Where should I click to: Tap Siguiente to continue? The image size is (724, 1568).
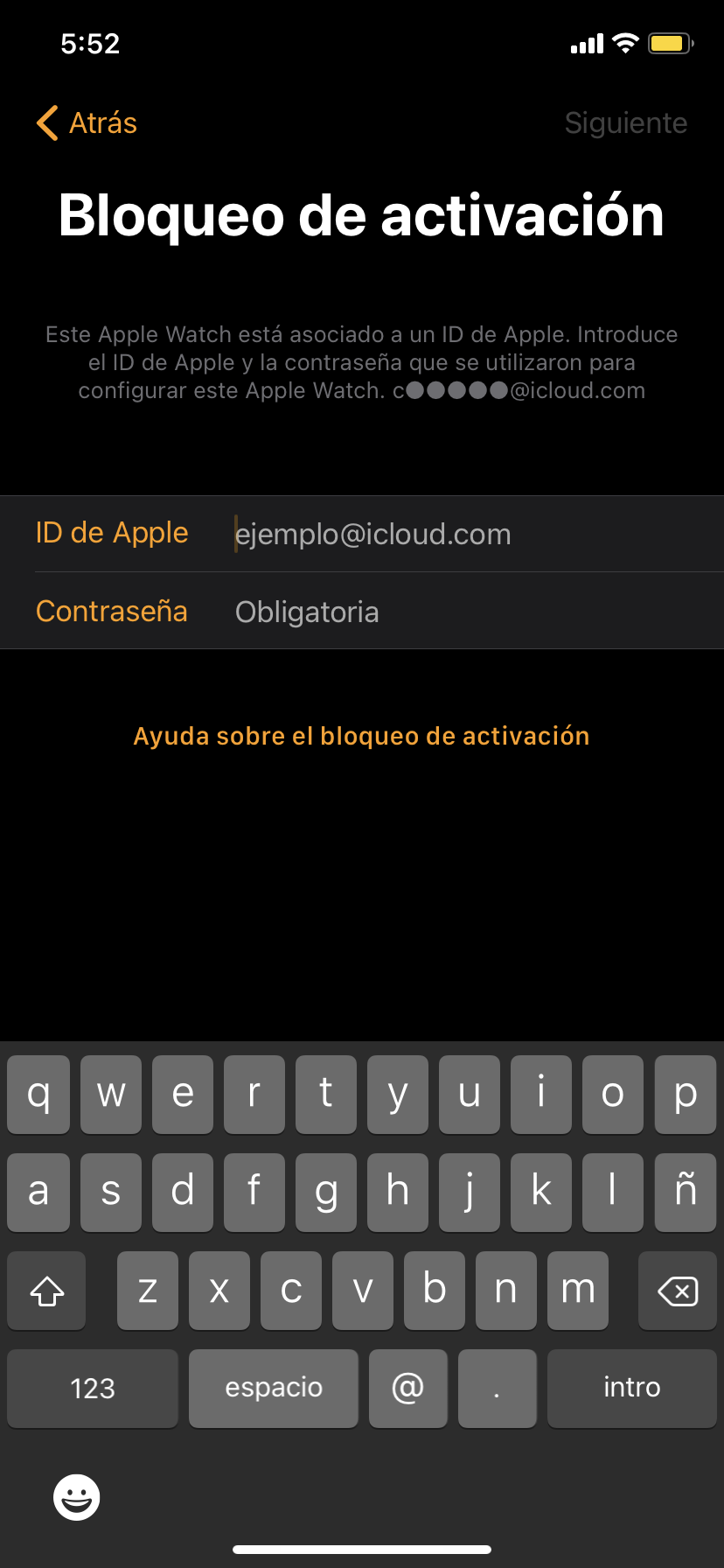[x=625, y=123]
